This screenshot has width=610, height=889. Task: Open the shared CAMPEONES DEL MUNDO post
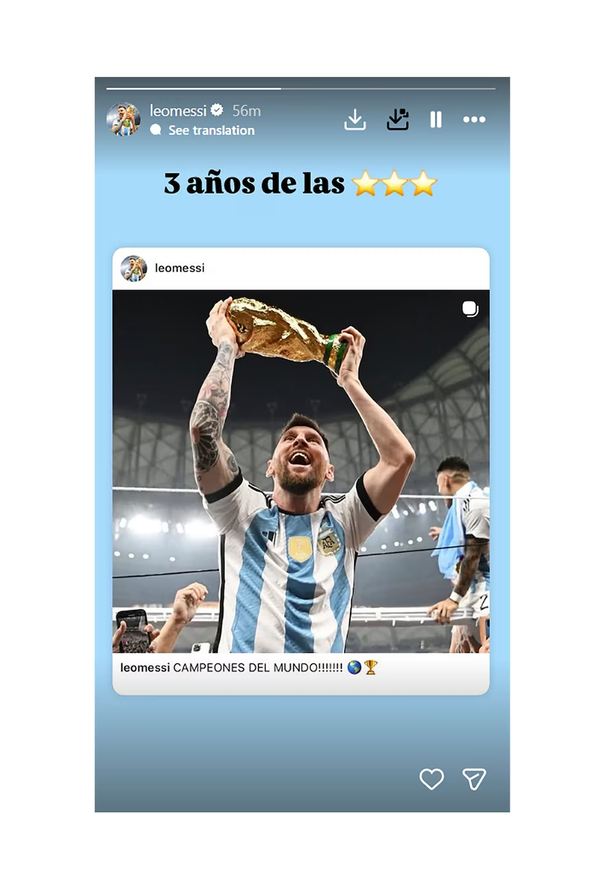point(301,470)
